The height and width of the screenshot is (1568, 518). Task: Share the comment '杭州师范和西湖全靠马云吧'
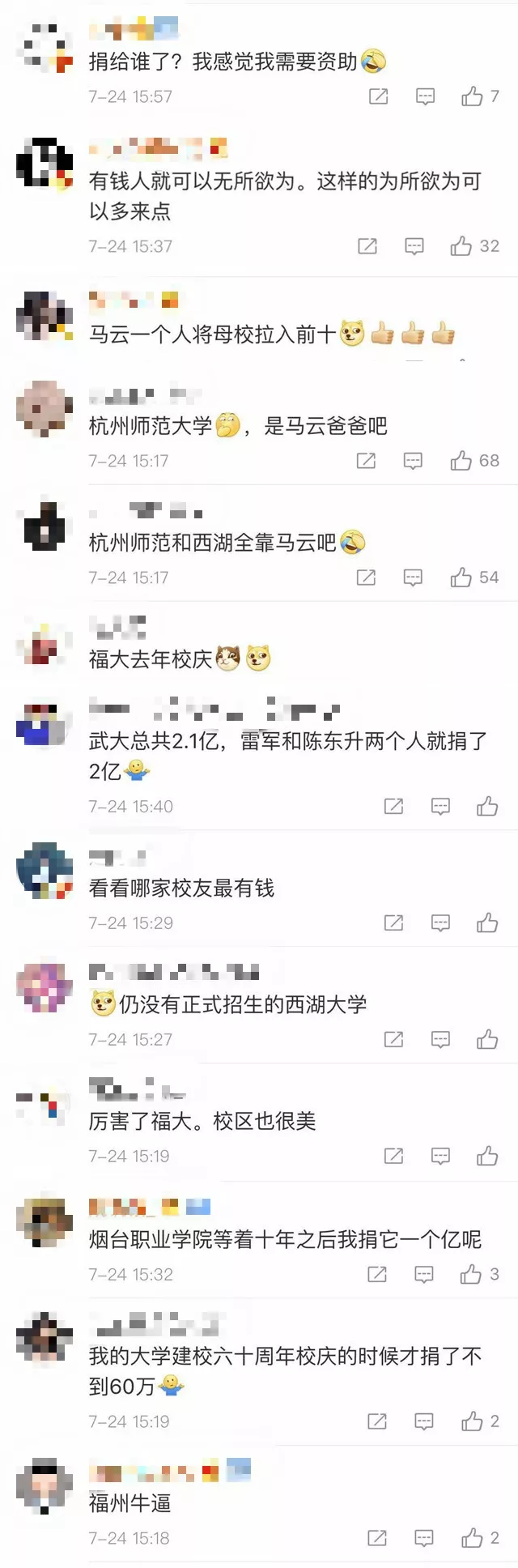(366, 577)
